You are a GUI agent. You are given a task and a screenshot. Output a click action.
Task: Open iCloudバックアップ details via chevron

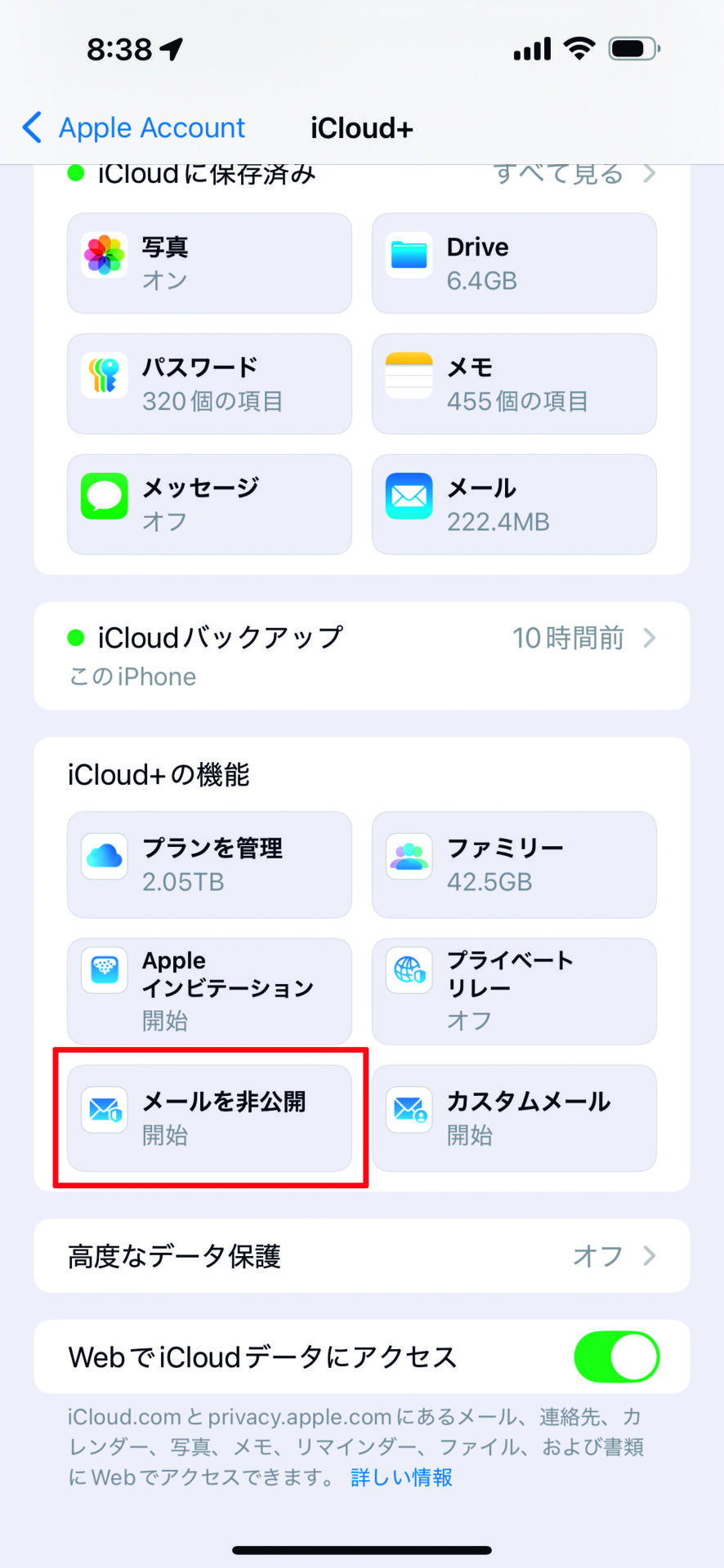point(648,639)
